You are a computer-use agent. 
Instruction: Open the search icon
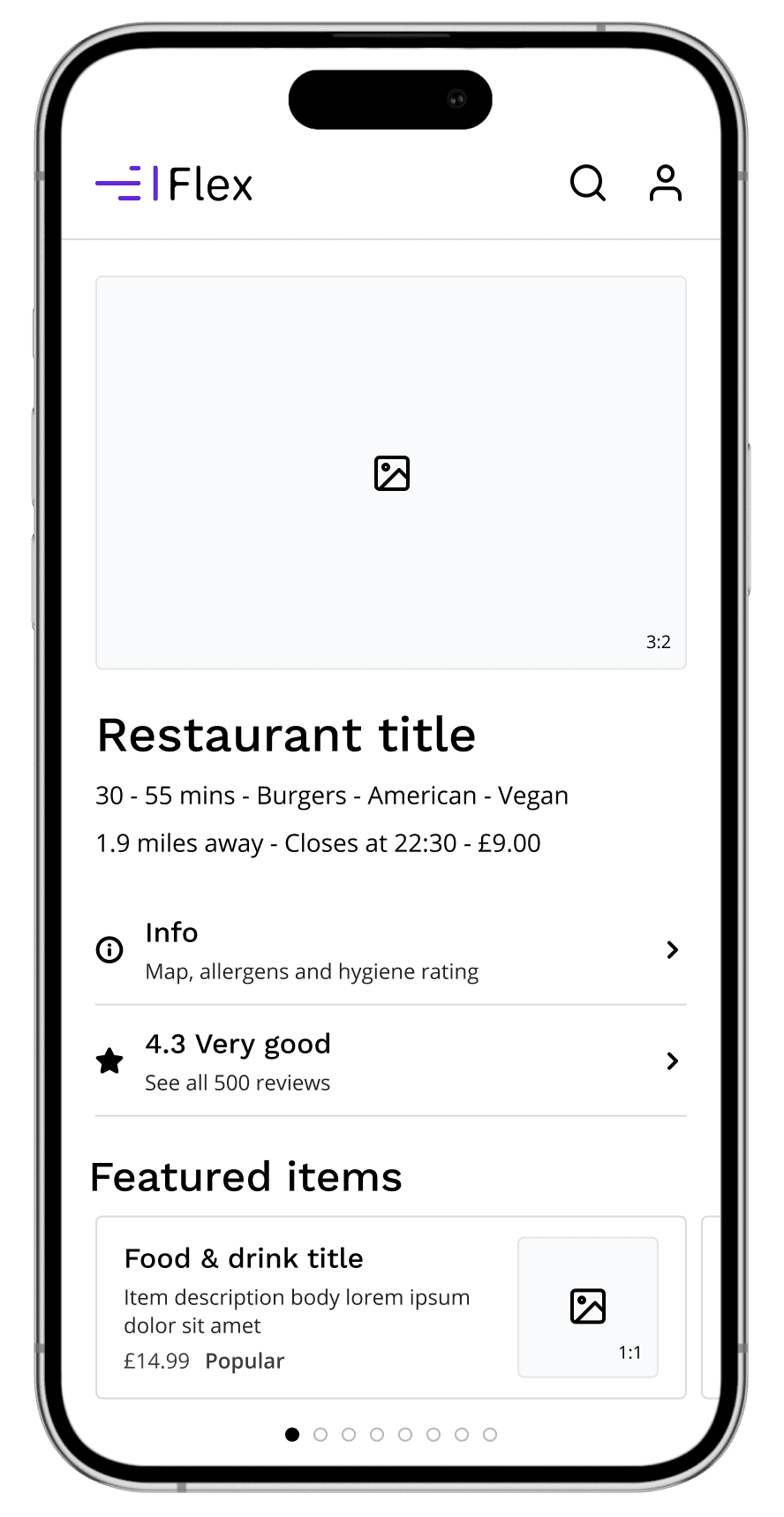point(587,184)
